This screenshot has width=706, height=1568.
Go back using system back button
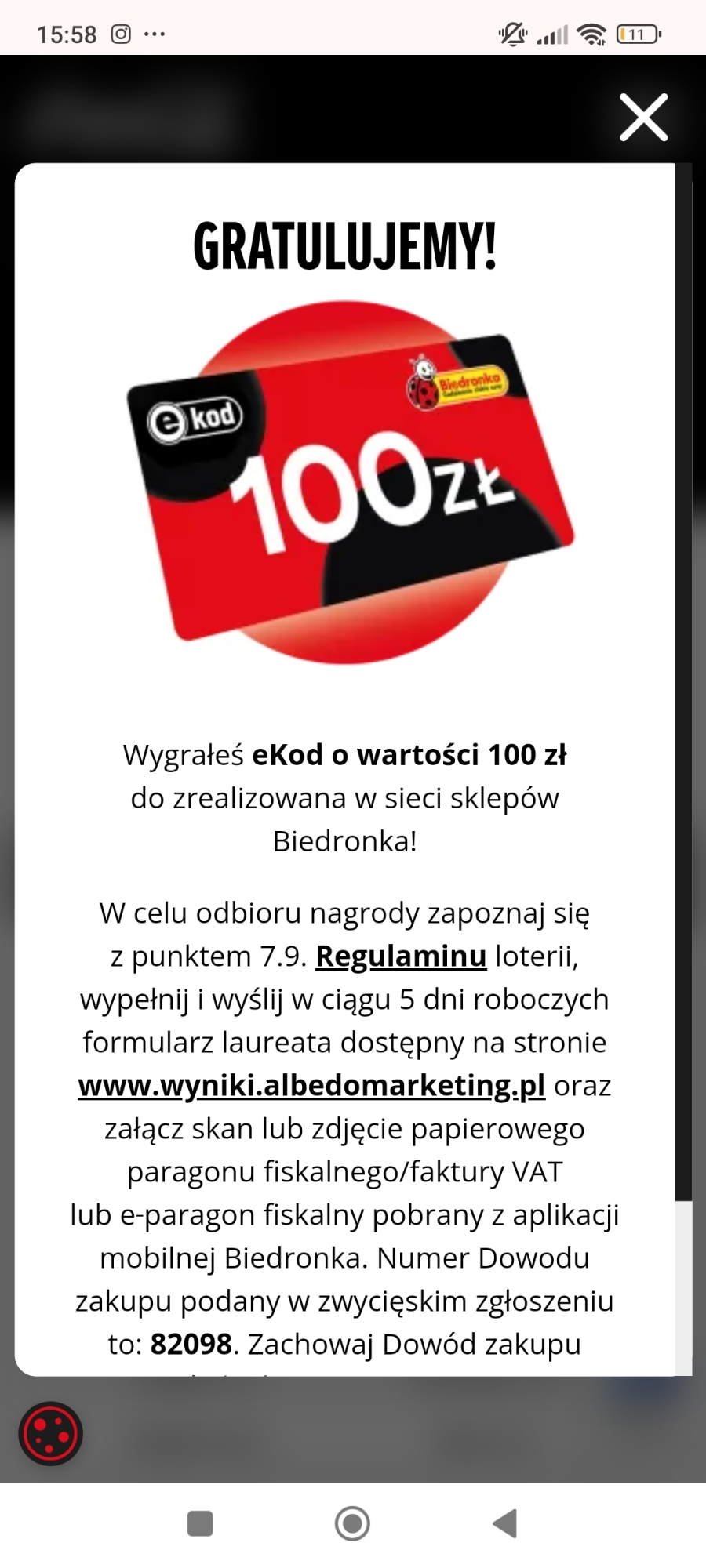(505, 1523)
